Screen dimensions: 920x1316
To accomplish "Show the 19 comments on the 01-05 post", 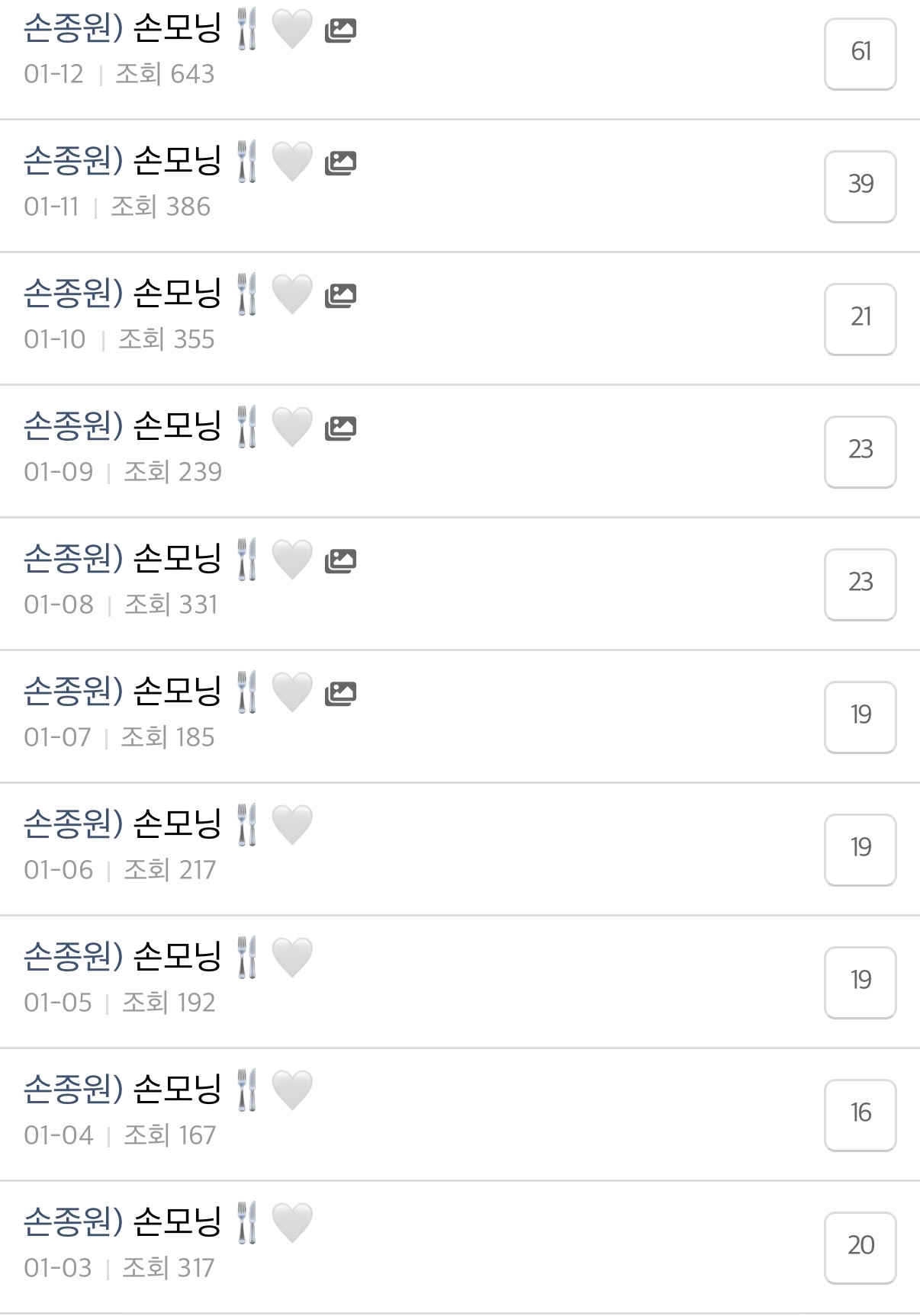I will click(860, 983).
